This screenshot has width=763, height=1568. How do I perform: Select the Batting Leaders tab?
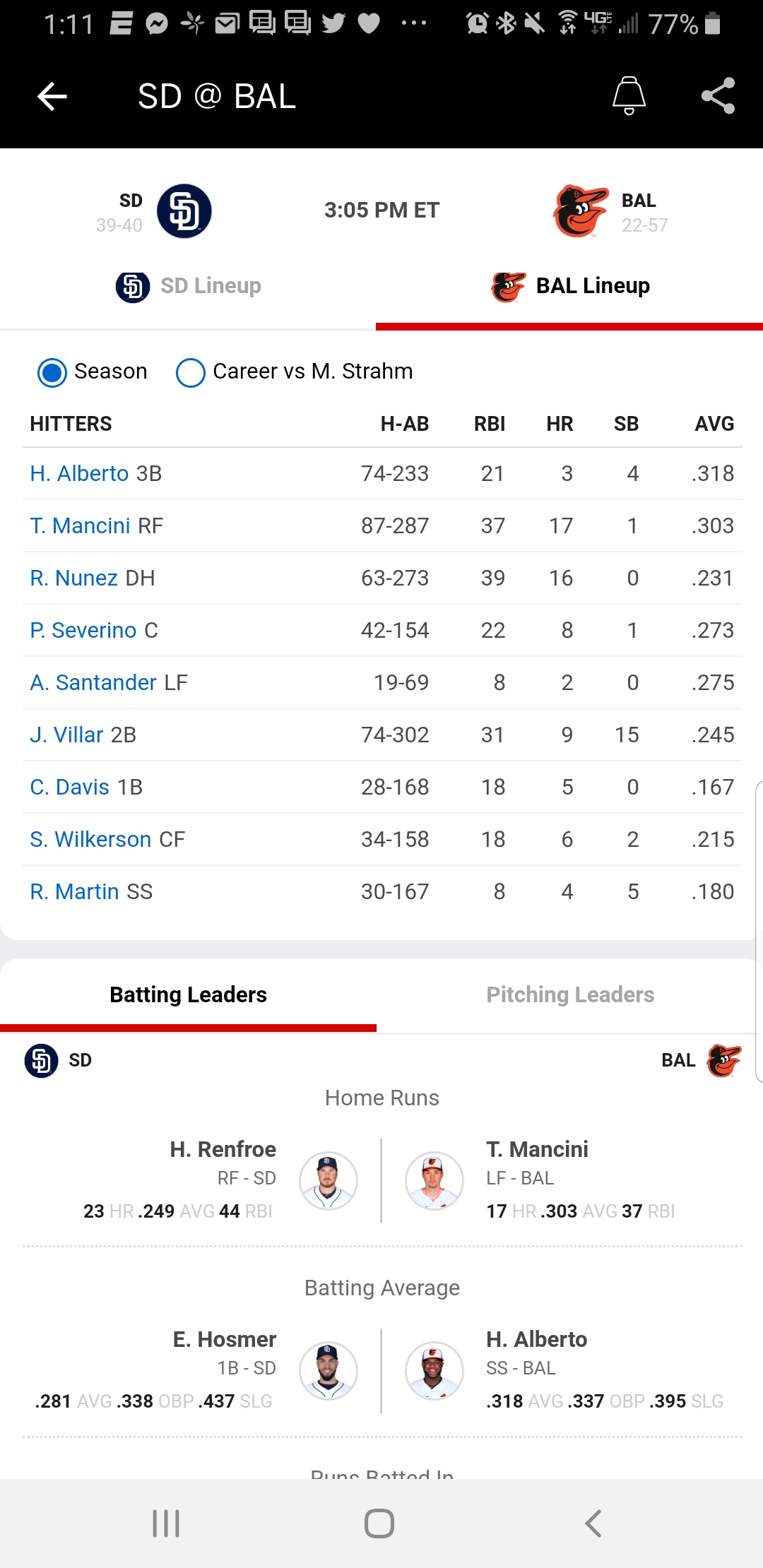(188, 994)
